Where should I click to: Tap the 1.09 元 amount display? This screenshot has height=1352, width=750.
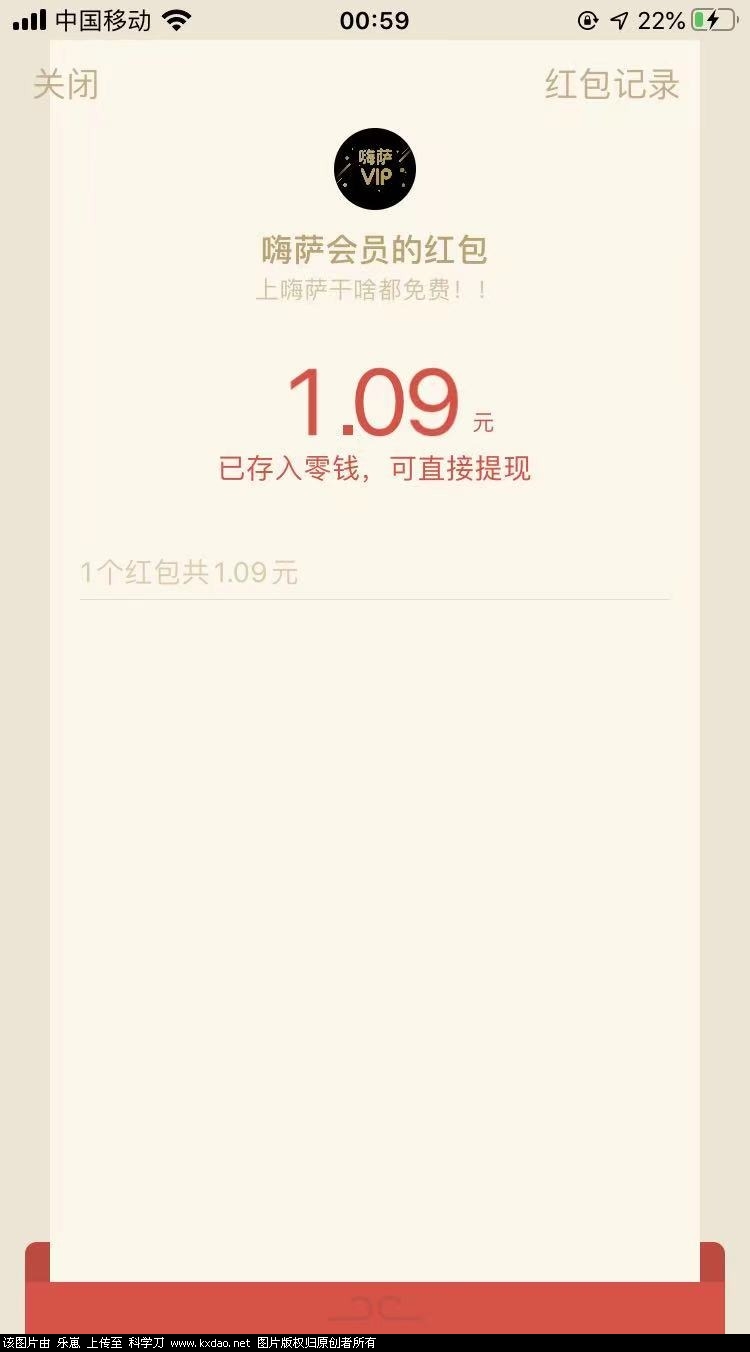[375, 400]
